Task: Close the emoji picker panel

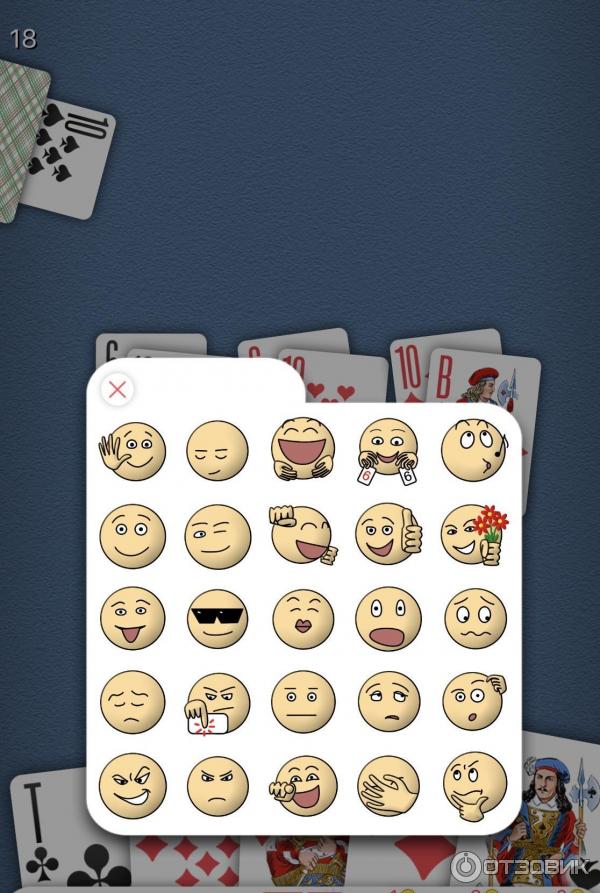Action: pos(118,389)
